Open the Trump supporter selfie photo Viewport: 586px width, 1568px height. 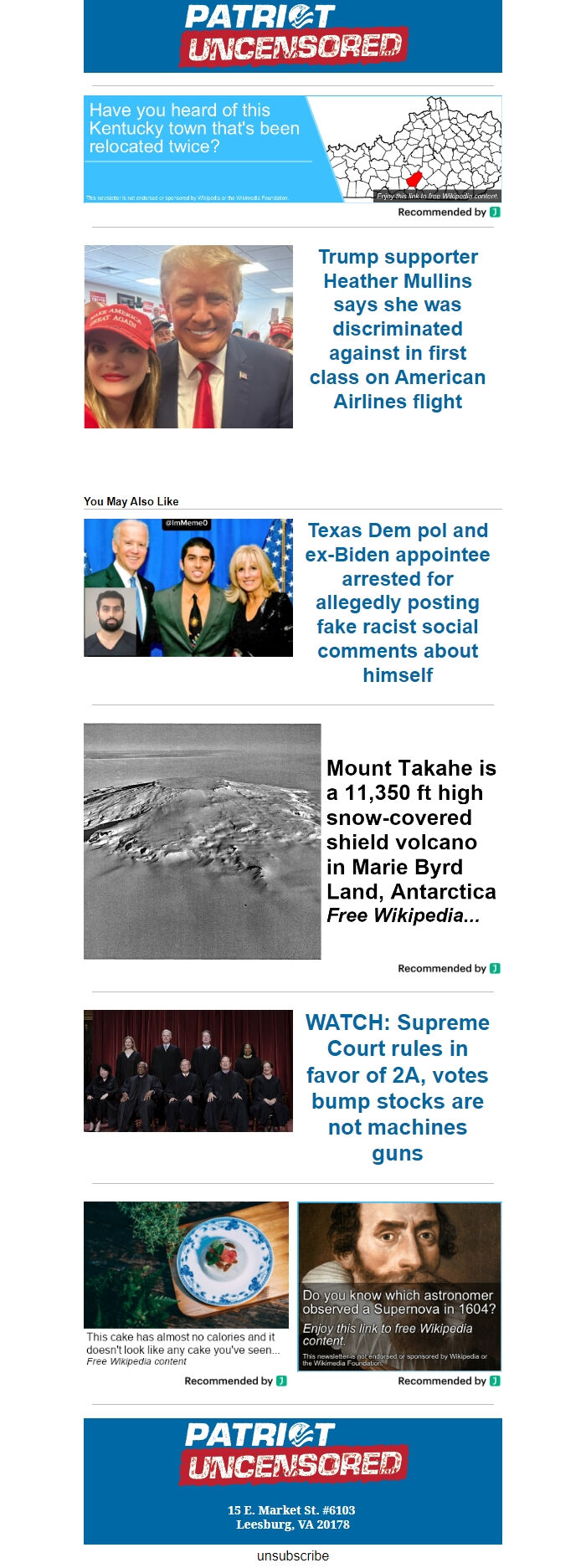[x=188, y=336]
